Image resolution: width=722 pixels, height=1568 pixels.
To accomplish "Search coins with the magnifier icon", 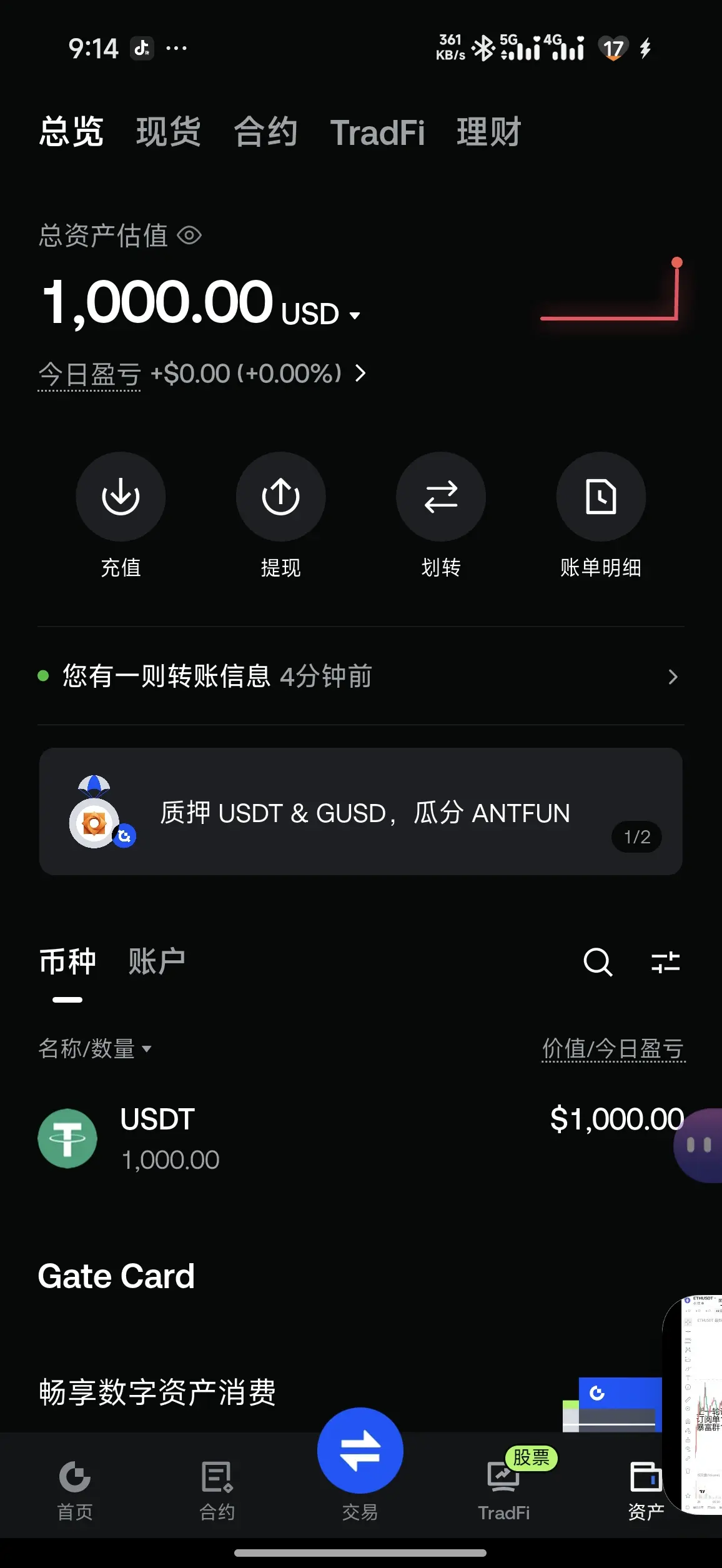I will (x=598, y=961).
